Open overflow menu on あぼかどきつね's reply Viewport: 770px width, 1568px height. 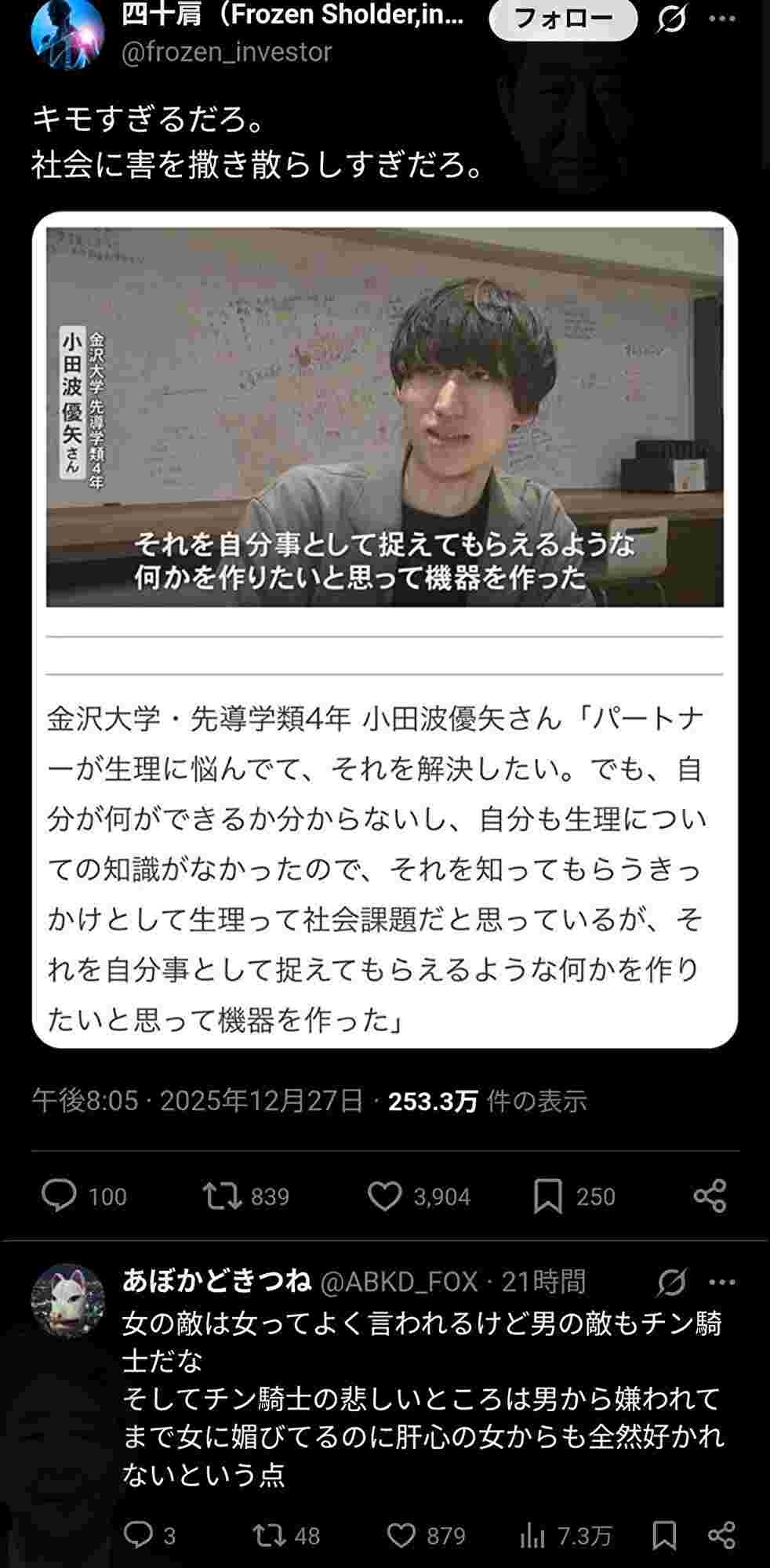click(x=722, y=1283)
